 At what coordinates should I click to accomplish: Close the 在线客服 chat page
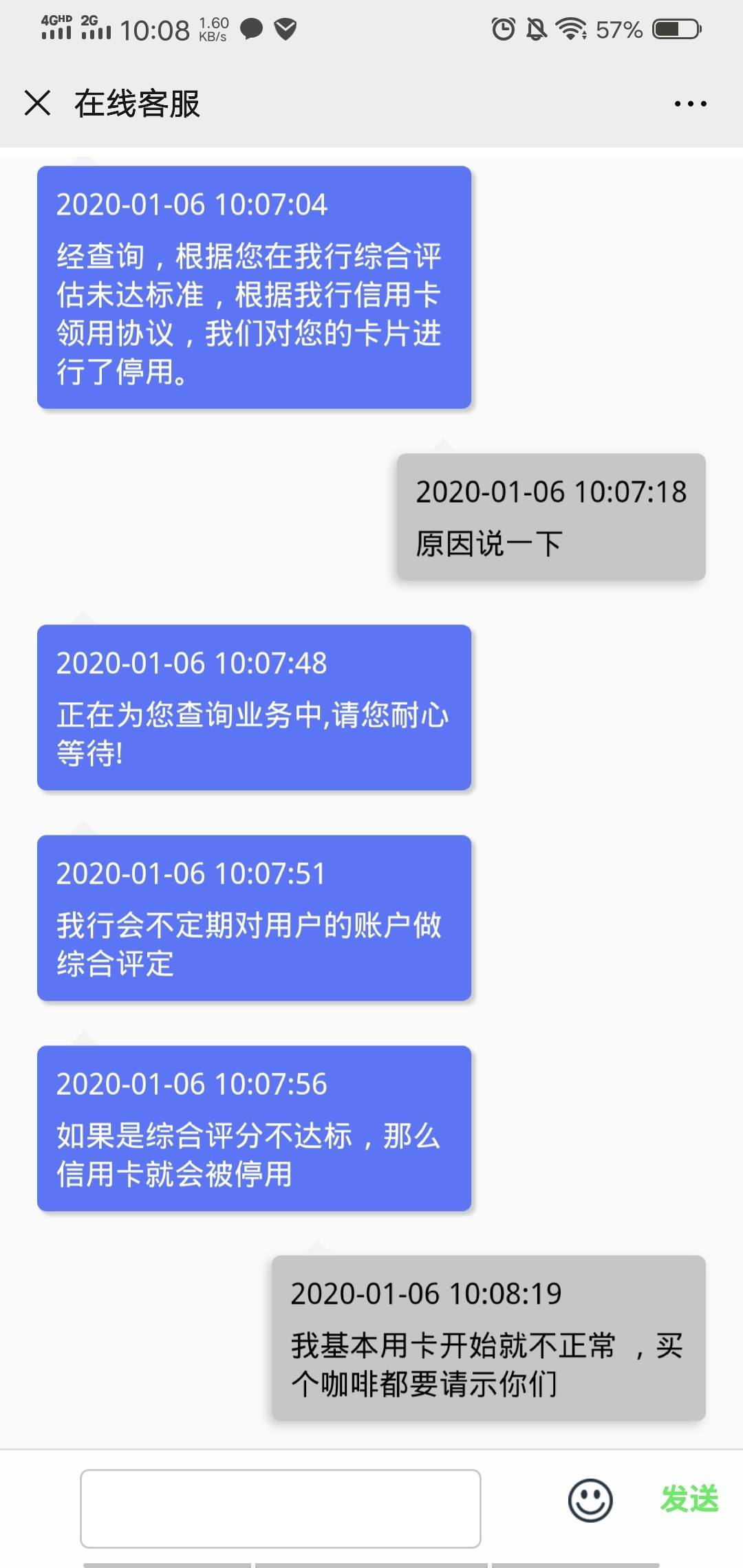pyautogui.click(x=37, y=103)
